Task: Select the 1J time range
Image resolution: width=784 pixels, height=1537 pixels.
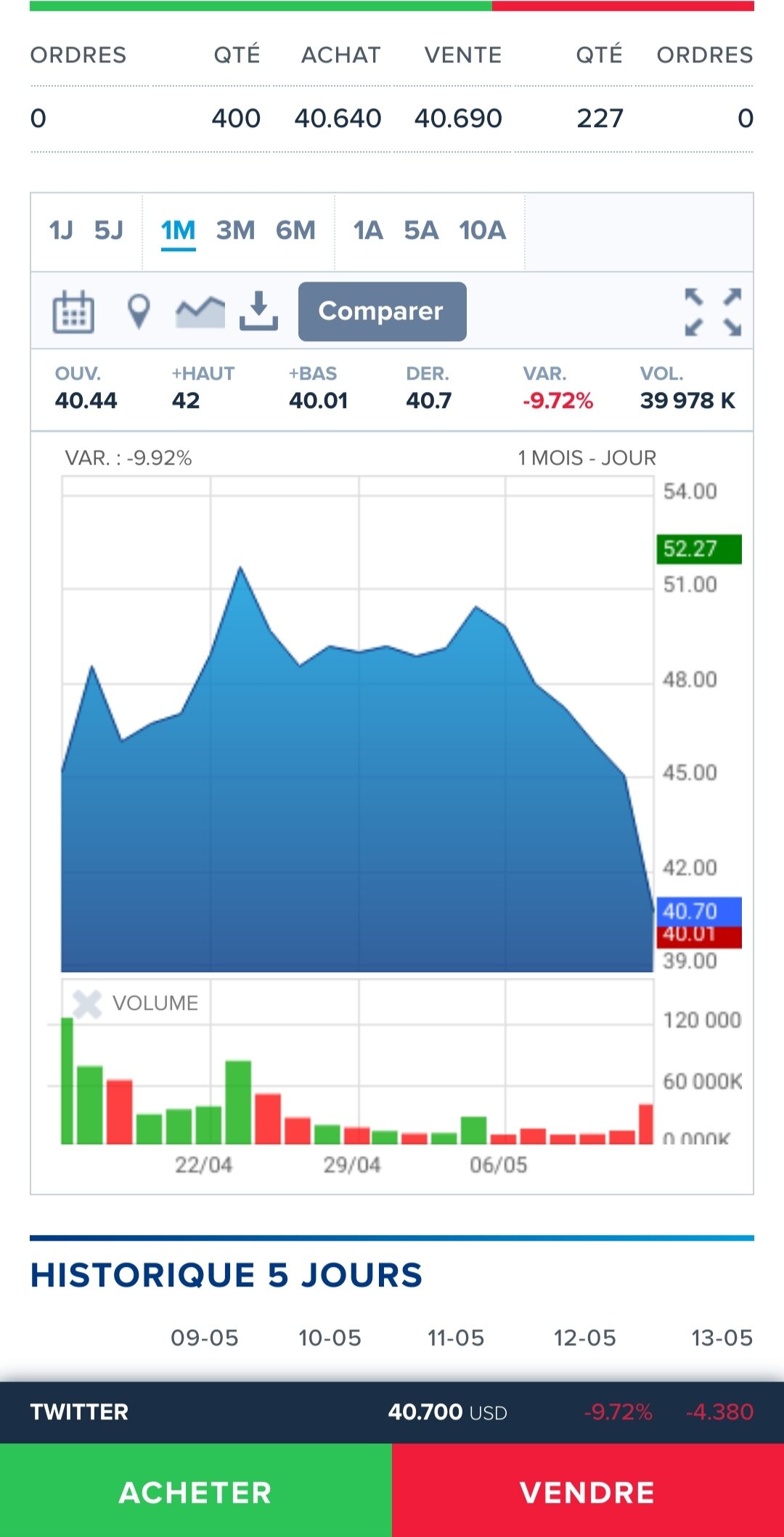Action: pyautogui.click(x=61, y=231)
